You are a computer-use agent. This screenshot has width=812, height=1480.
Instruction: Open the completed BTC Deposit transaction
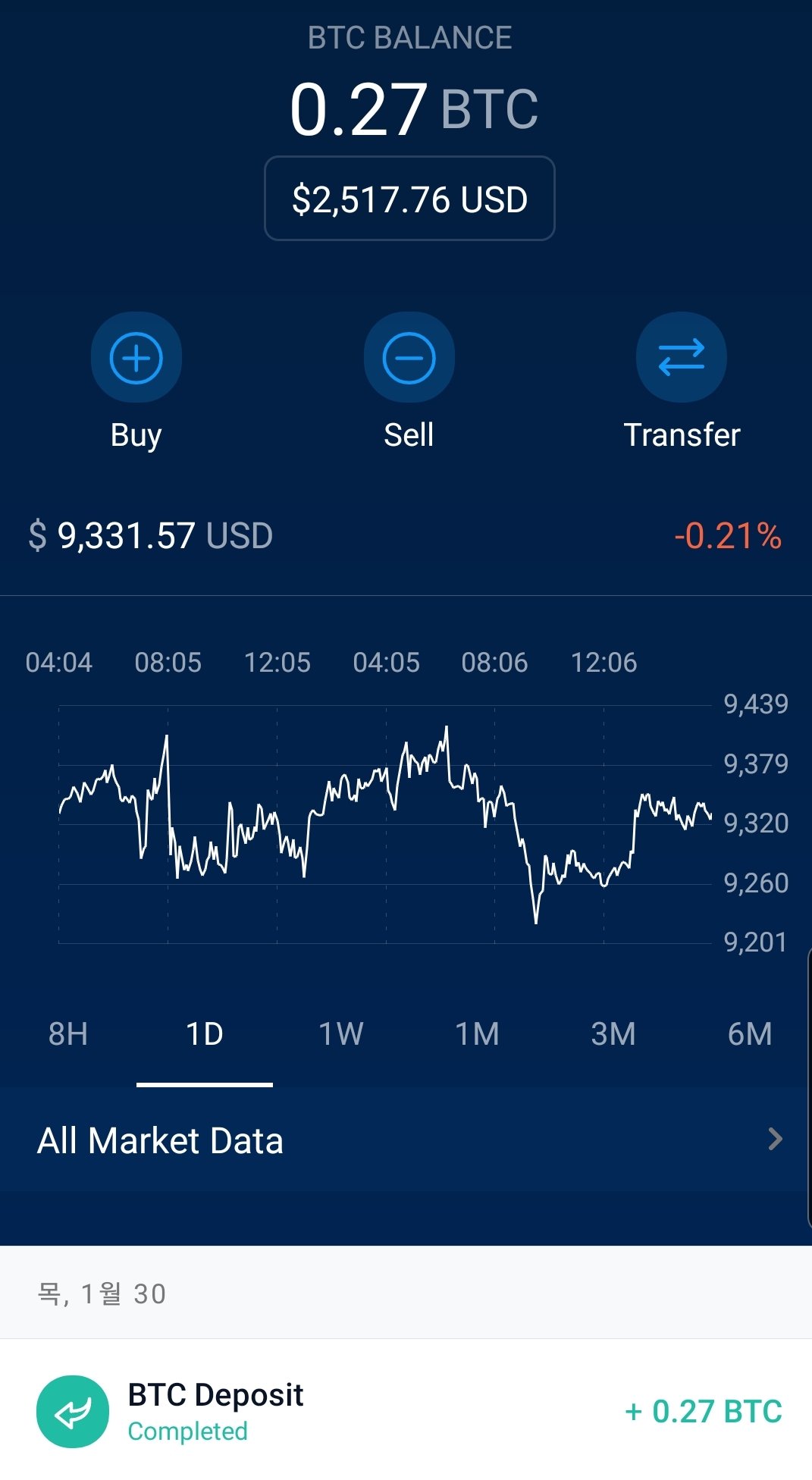tap(406, 1411)
